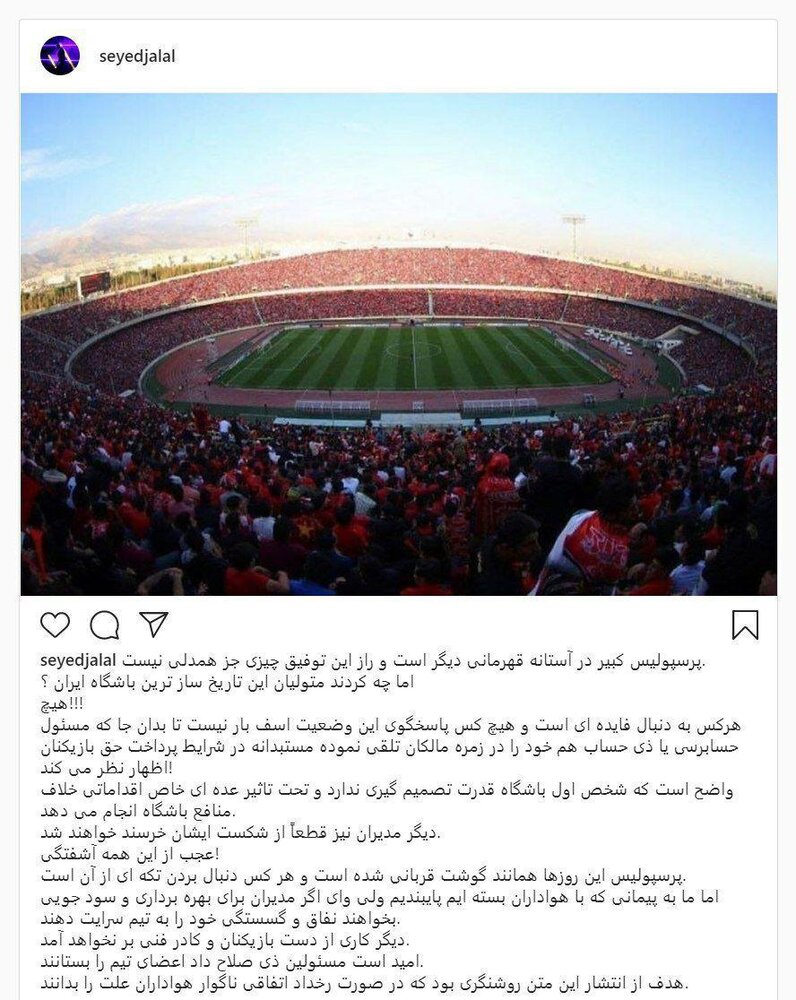Open the seyedjalal username at top
This screenshot has width=796, height=1000.
tap(137, 57)
